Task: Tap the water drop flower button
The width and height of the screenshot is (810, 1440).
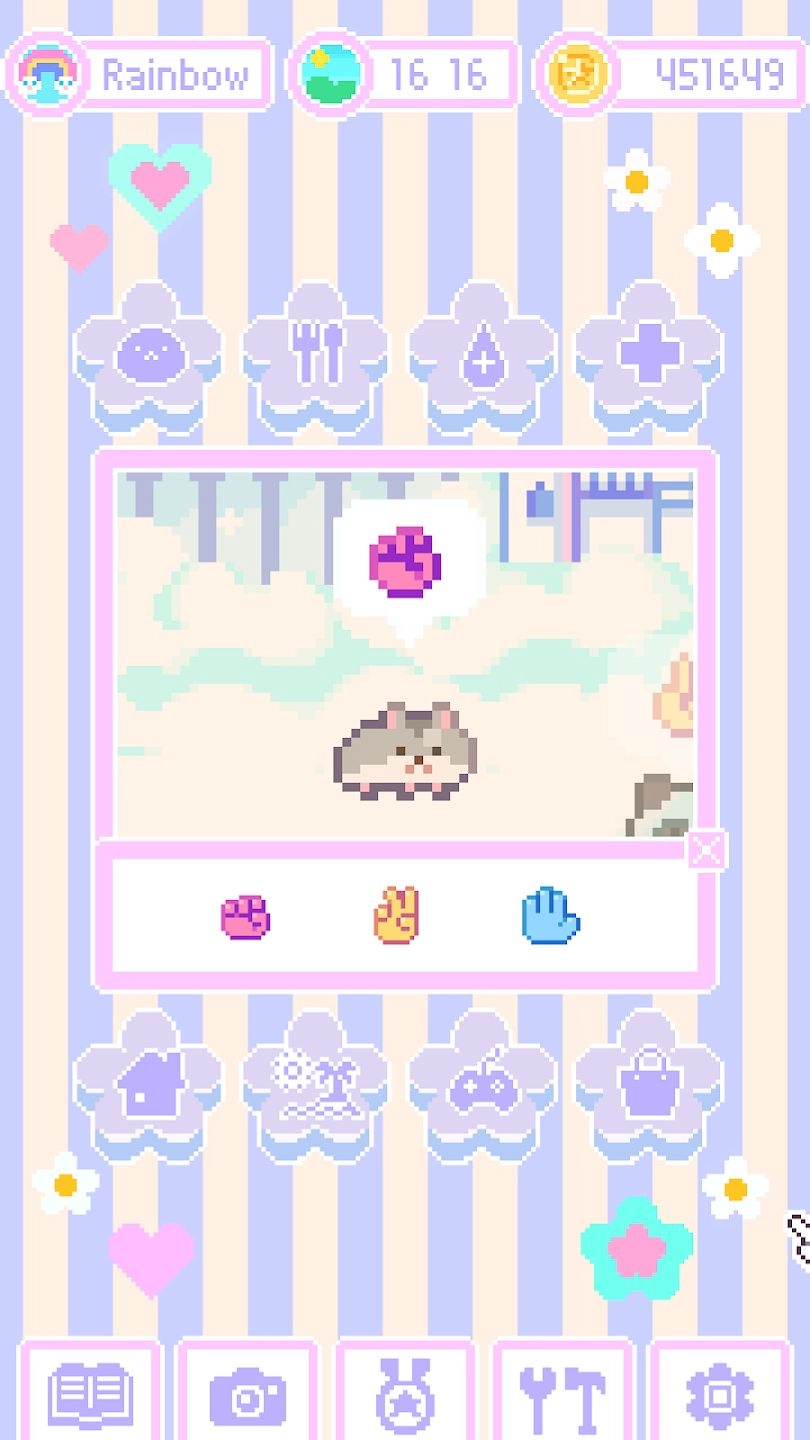Action: click(x=482, y=357)
